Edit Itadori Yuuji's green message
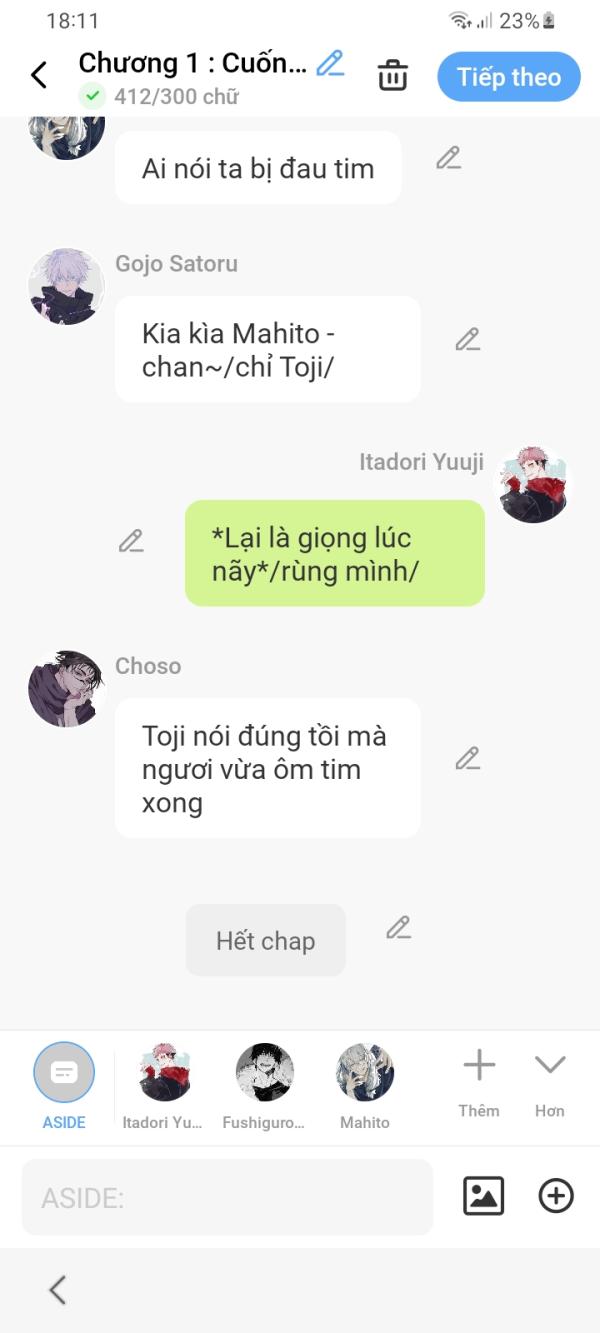 coord(131,541)
